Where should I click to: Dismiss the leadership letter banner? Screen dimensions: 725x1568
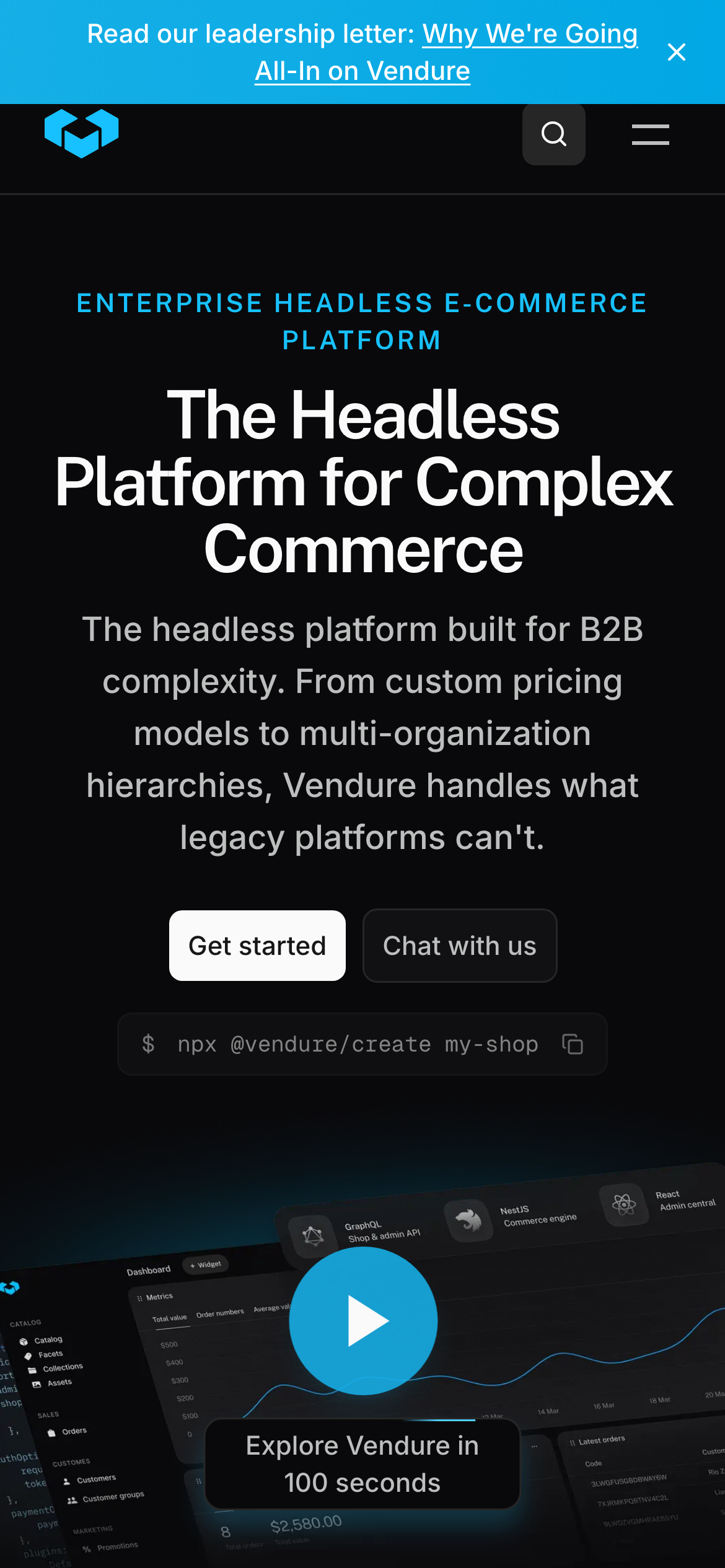[x=676, y=52]
